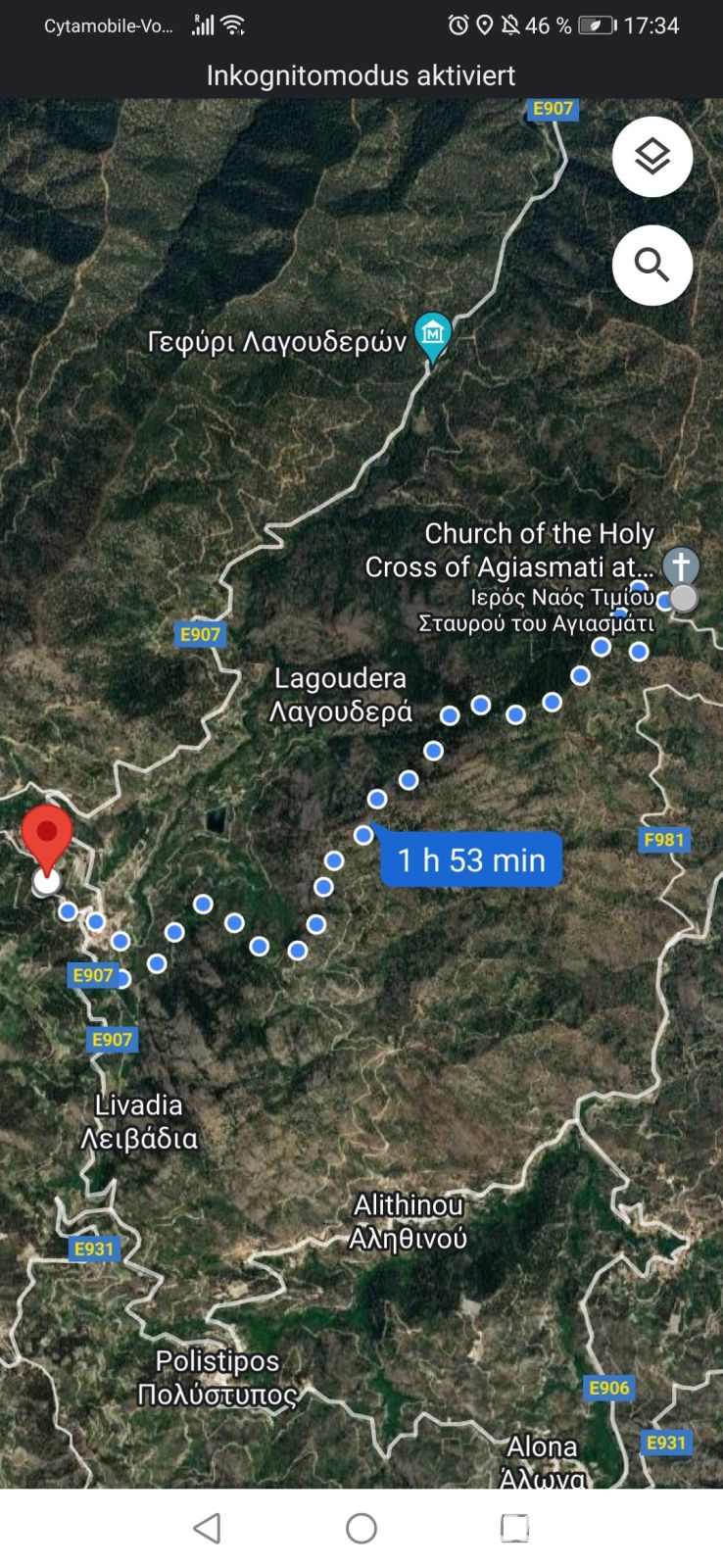Open the map search button
Viewport: 723px width, 1568px height.
point(651,266)
